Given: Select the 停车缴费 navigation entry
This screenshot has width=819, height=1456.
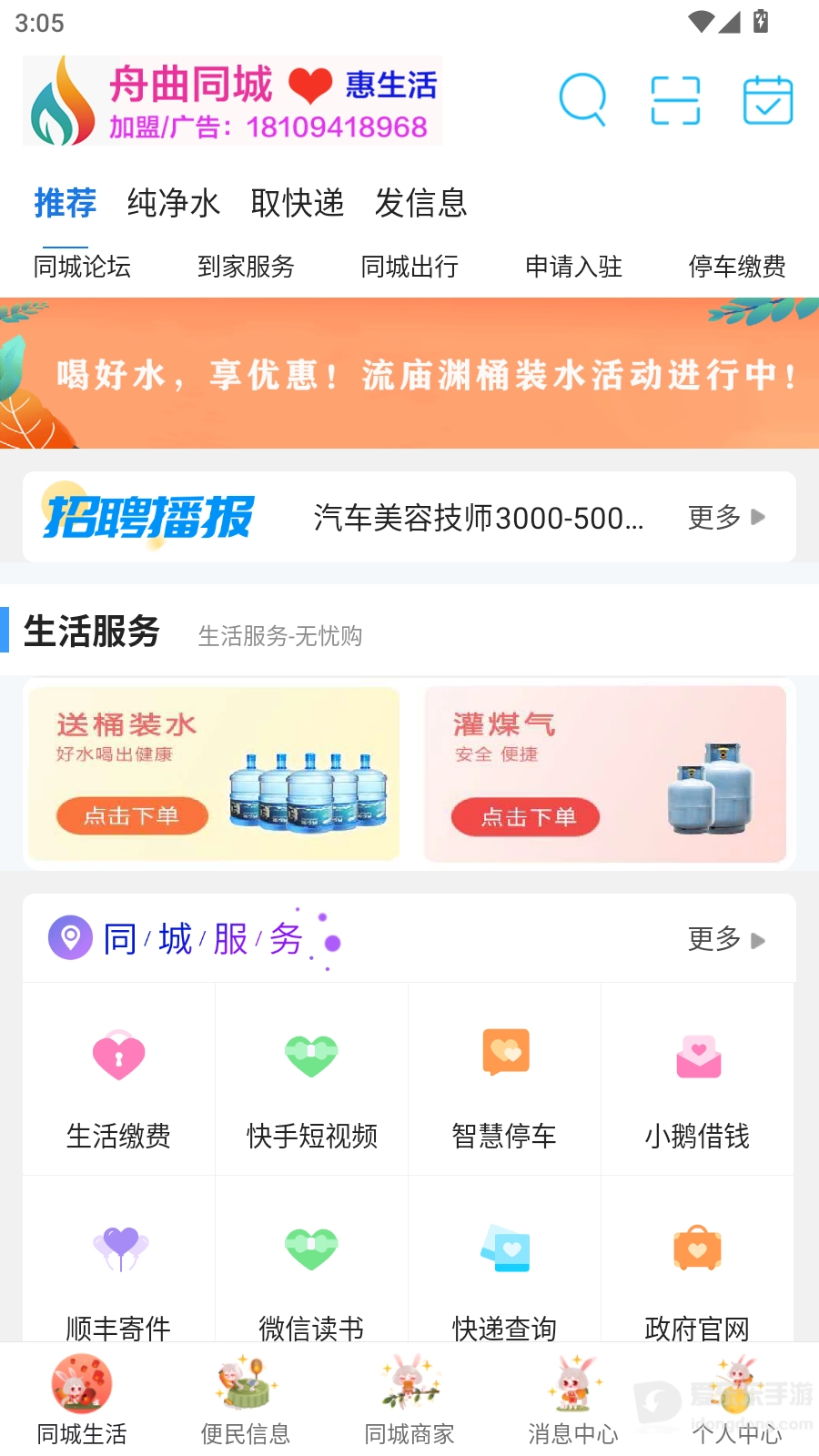Looking at the screenshot, I should click(x=737, y=267).
